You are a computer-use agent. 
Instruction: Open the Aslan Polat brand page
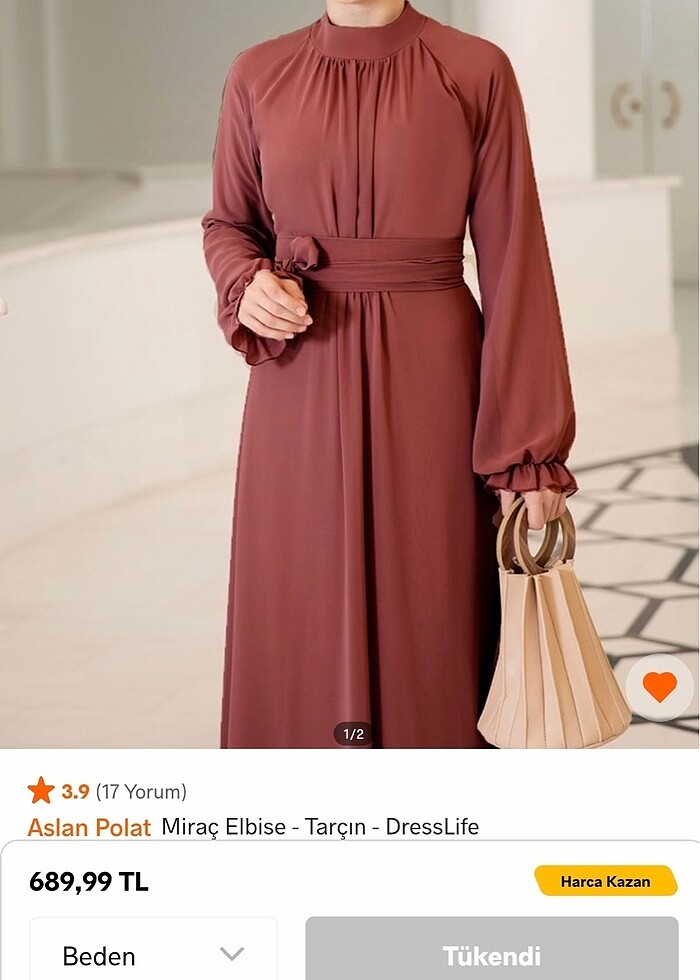point(89,827)
